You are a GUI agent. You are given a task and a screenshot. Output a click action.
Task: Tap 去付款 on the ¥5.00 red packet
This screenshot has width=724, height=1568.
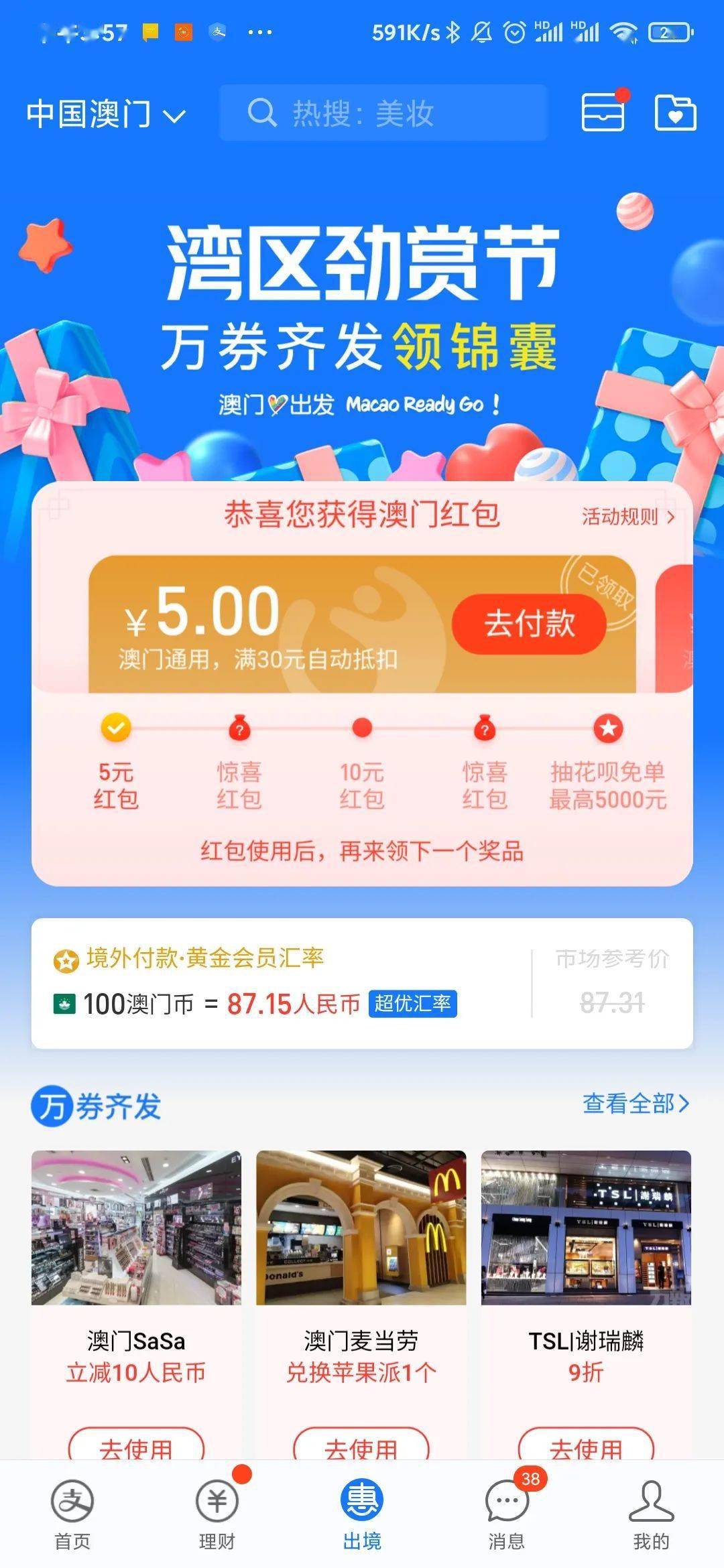coord(529,623)
